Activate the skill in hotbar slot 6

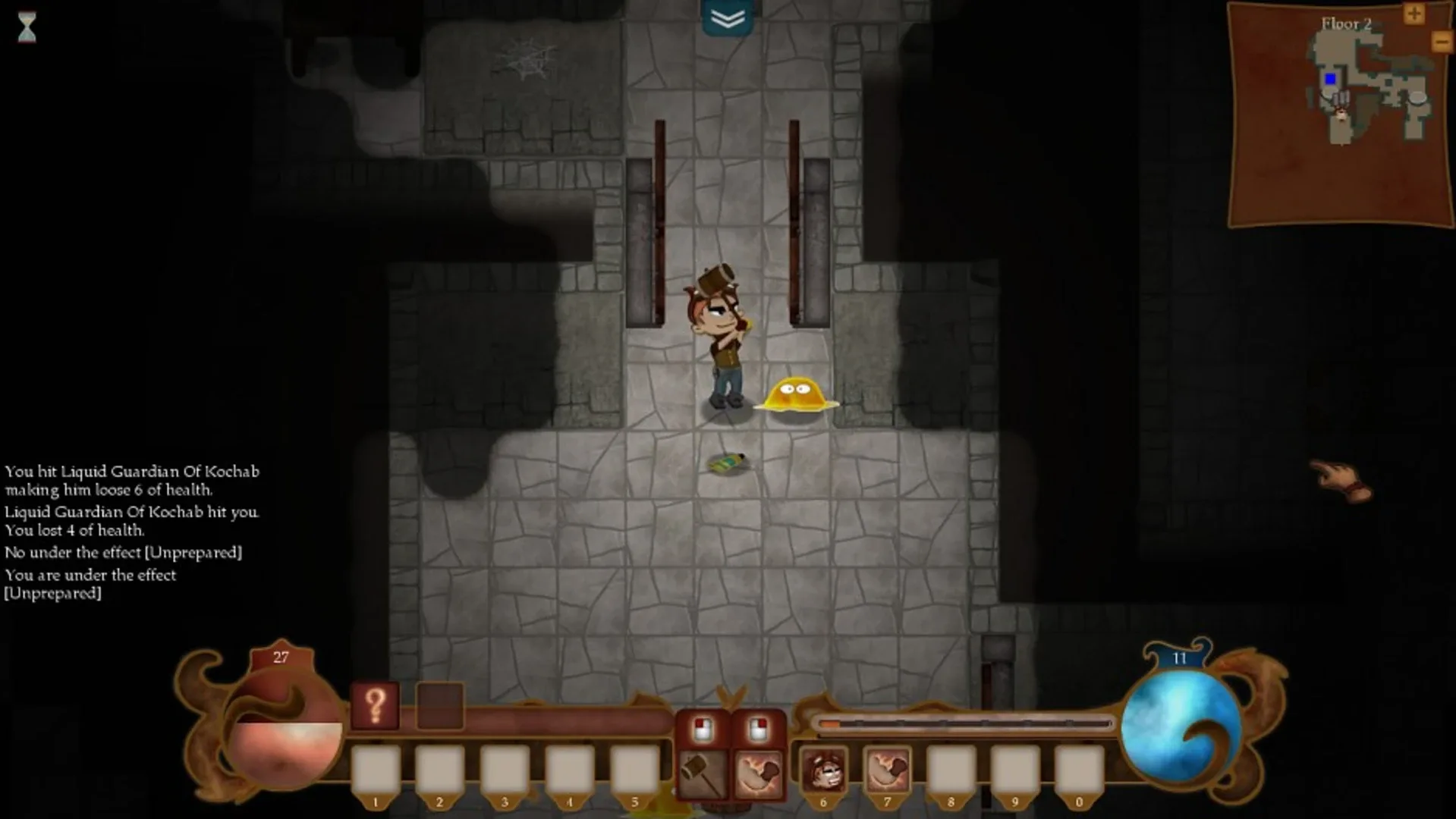pyautogui.click(x=824, y=770)
